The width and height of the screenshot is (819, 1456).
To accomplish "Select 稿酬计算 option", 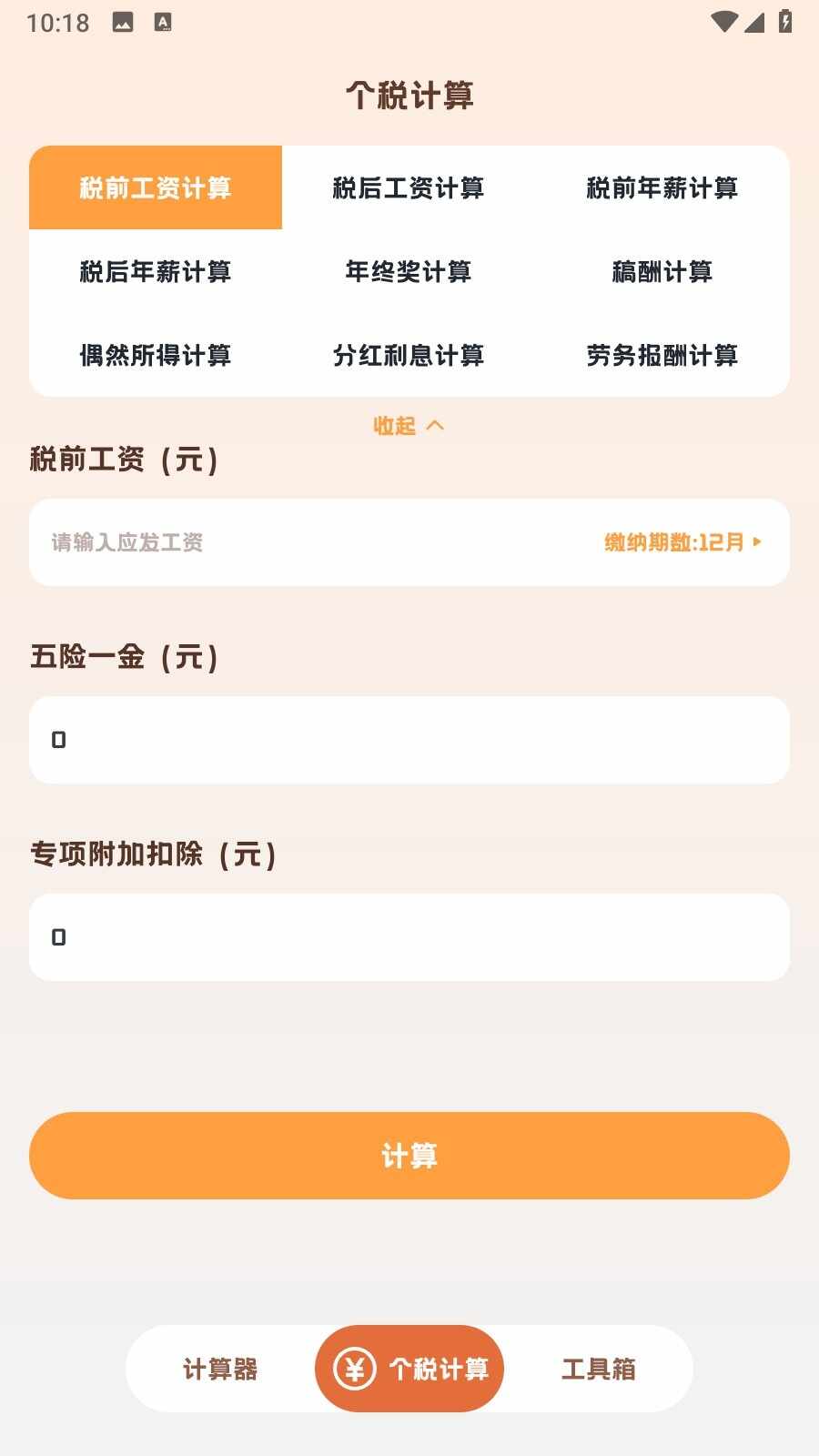I will [662, 271].
